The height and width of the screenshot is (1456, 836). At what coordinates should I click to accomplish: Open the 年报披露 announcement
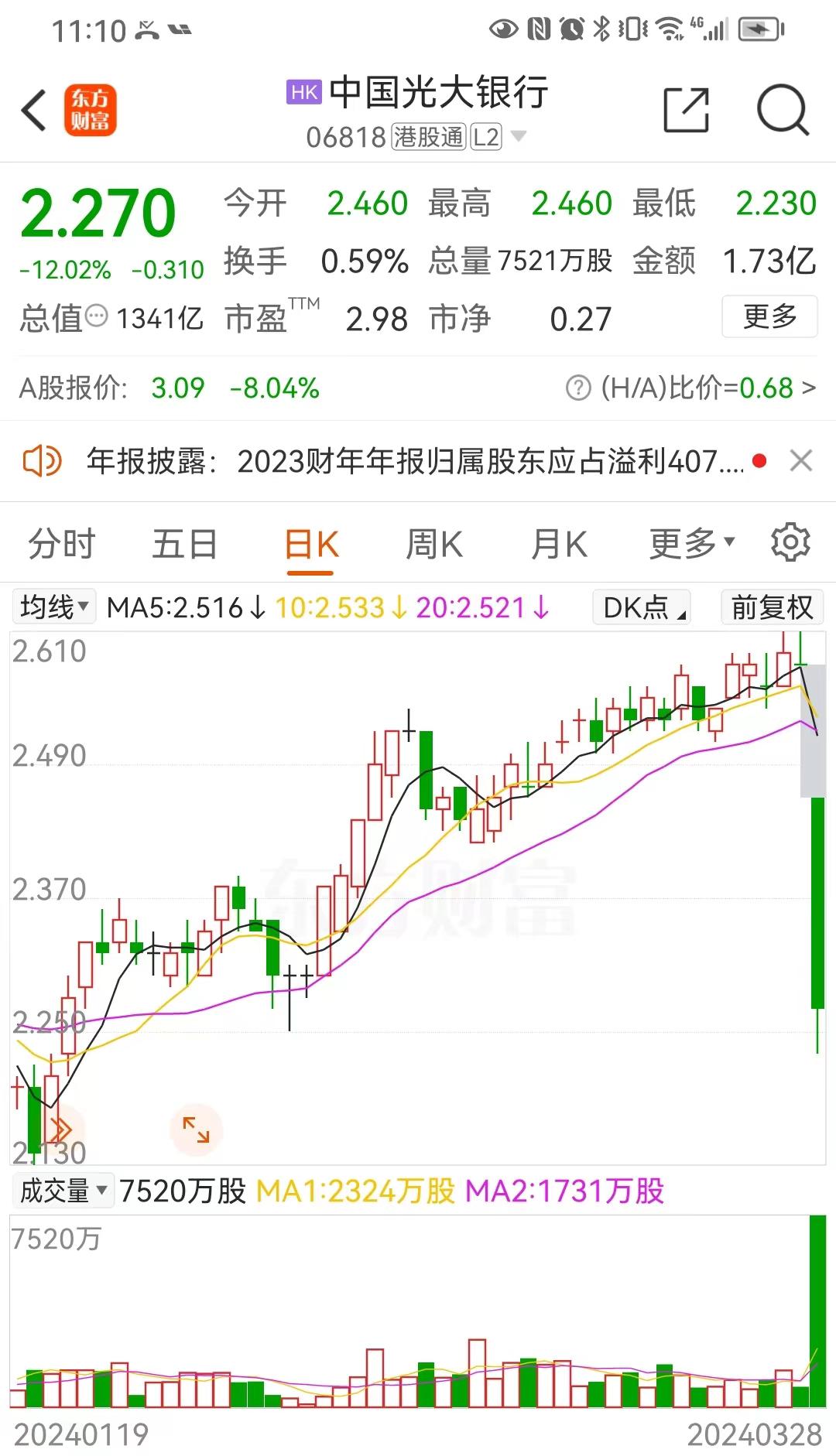point(413,462)
